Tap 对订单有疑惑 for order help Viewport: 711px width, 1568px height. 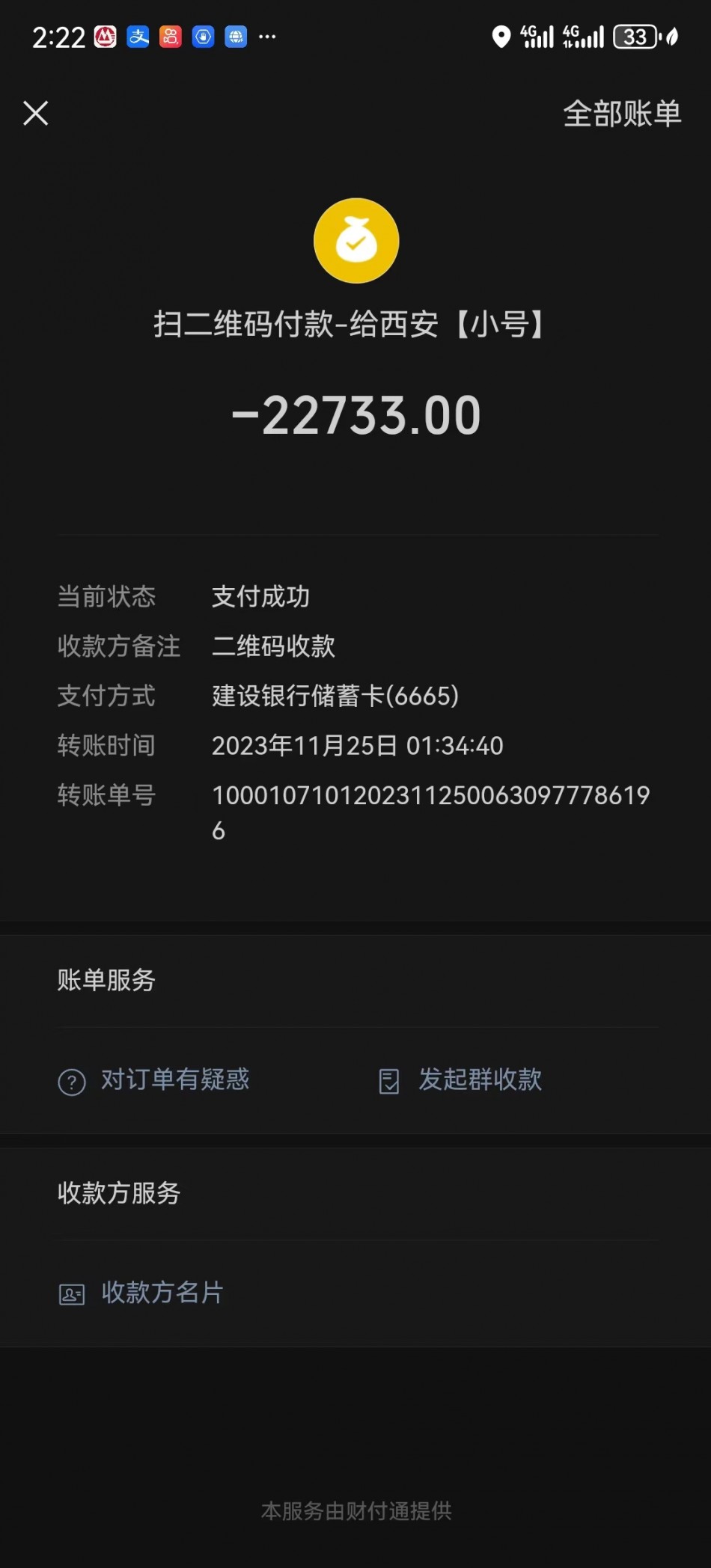pos(153,1079)
